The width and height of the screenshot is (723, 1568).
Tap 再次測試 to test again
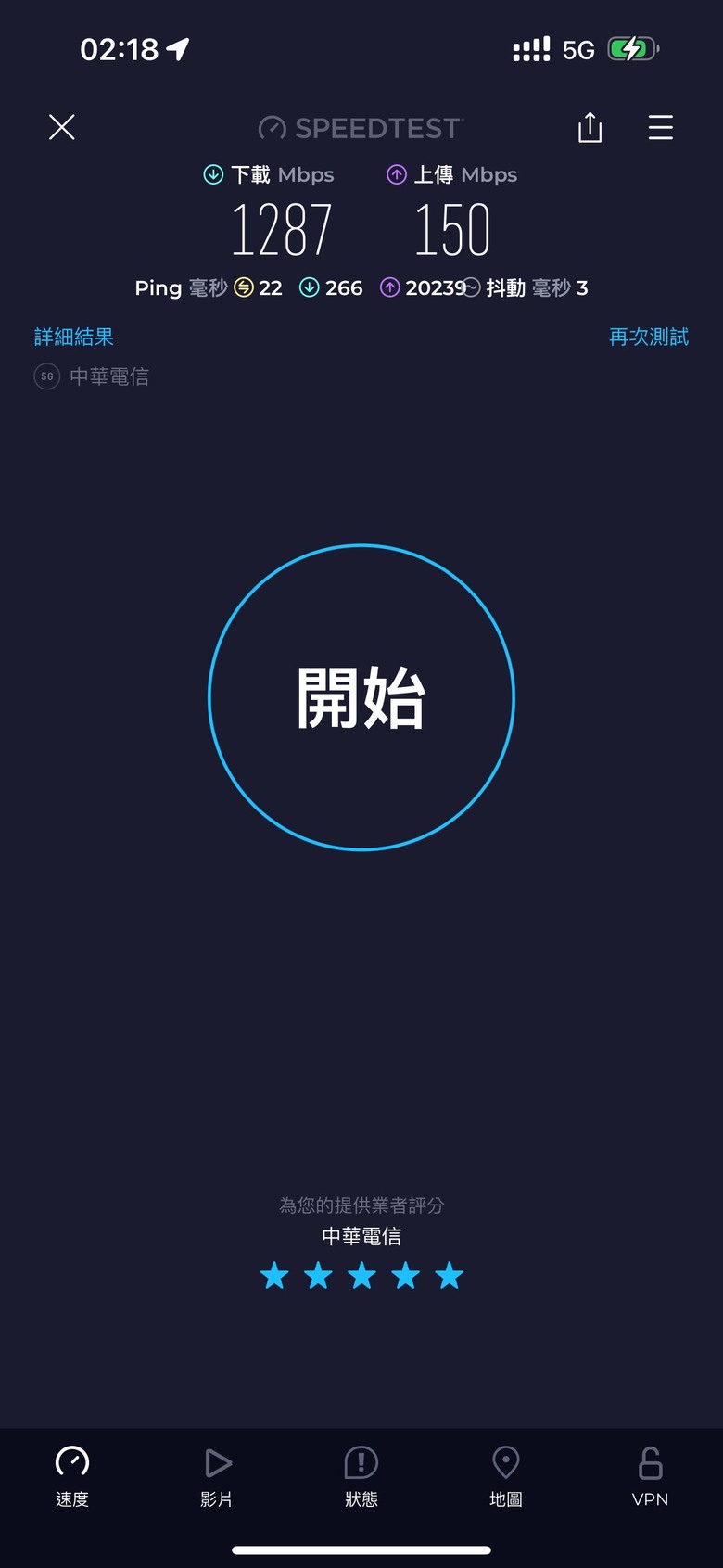click(x=649, y=337)
